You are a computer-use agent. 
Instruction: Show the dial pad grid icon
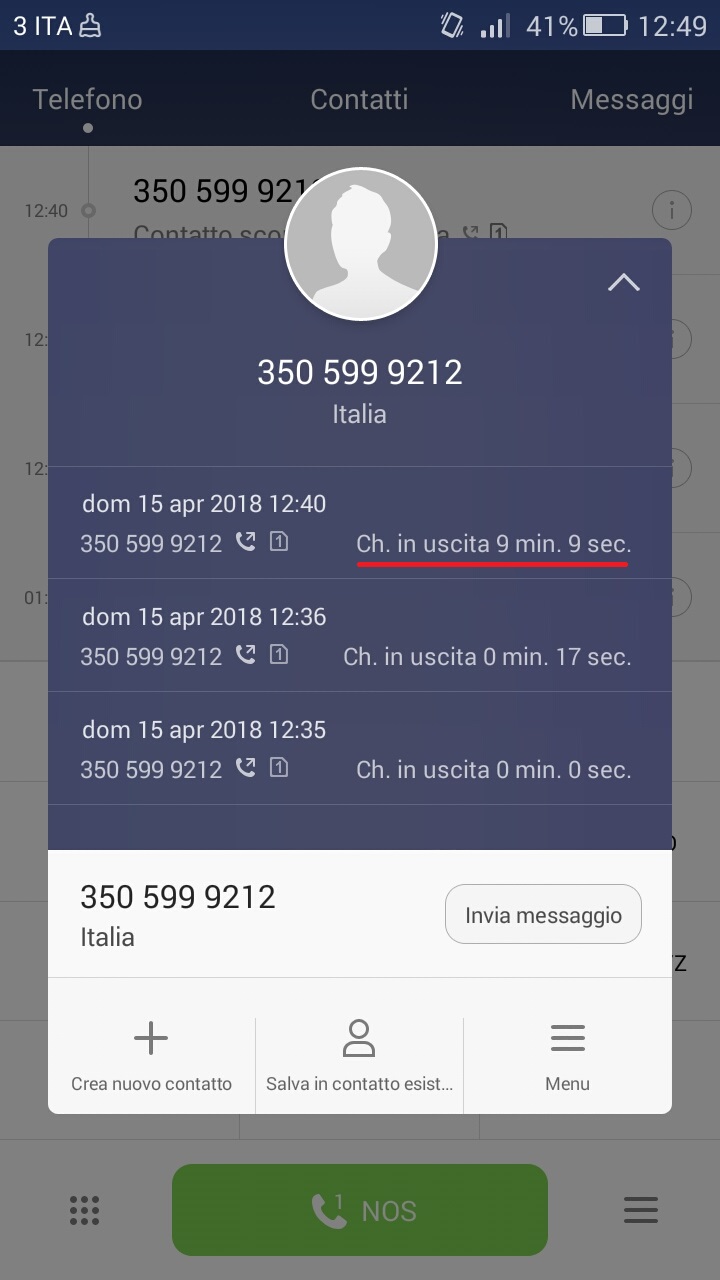(x=84, y=1210)
